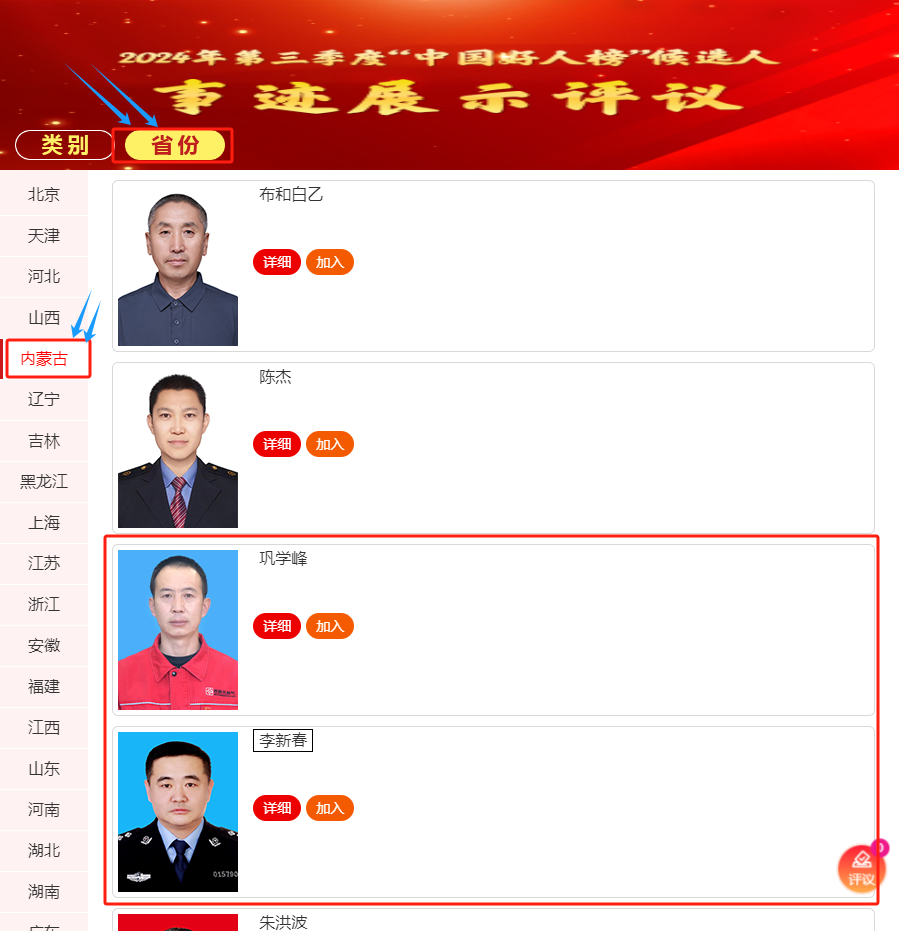Open the 上海 province candidates
The image size is (899, 931).
[x=44, y=522]
